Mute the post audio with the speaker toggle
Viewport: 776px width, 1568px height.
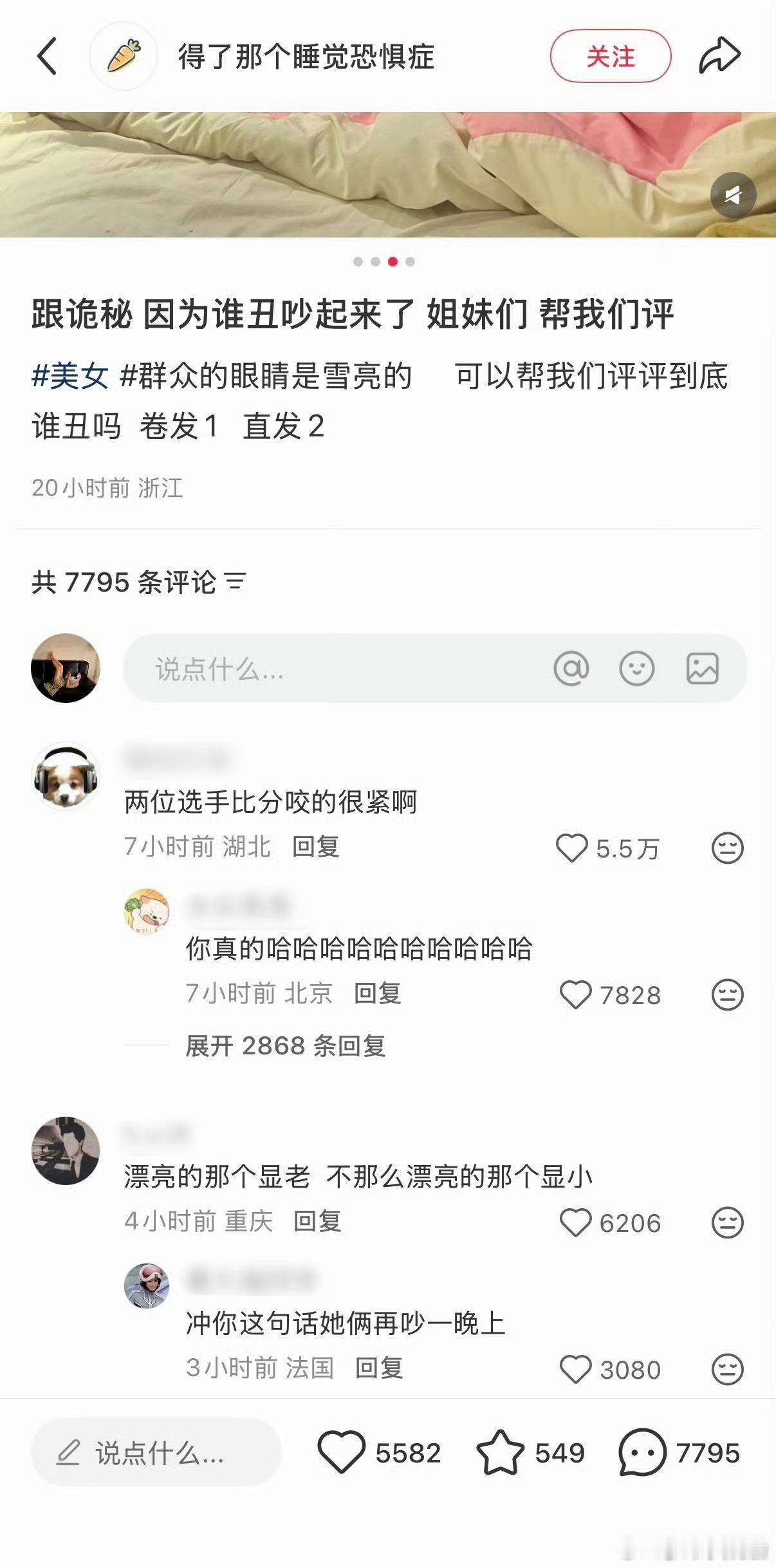pyautogui.click(x=734, y=195)
